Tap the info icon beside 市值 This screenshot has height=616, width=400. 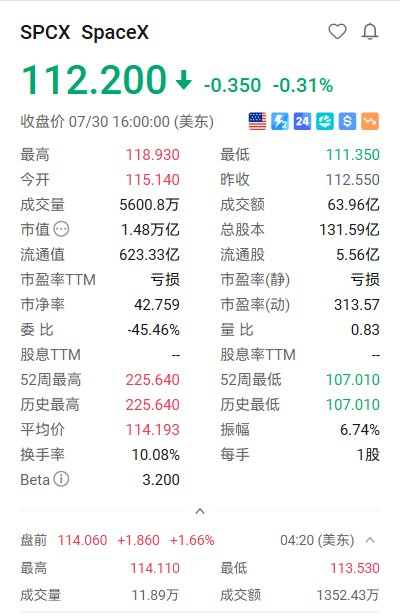coord(61,229)
